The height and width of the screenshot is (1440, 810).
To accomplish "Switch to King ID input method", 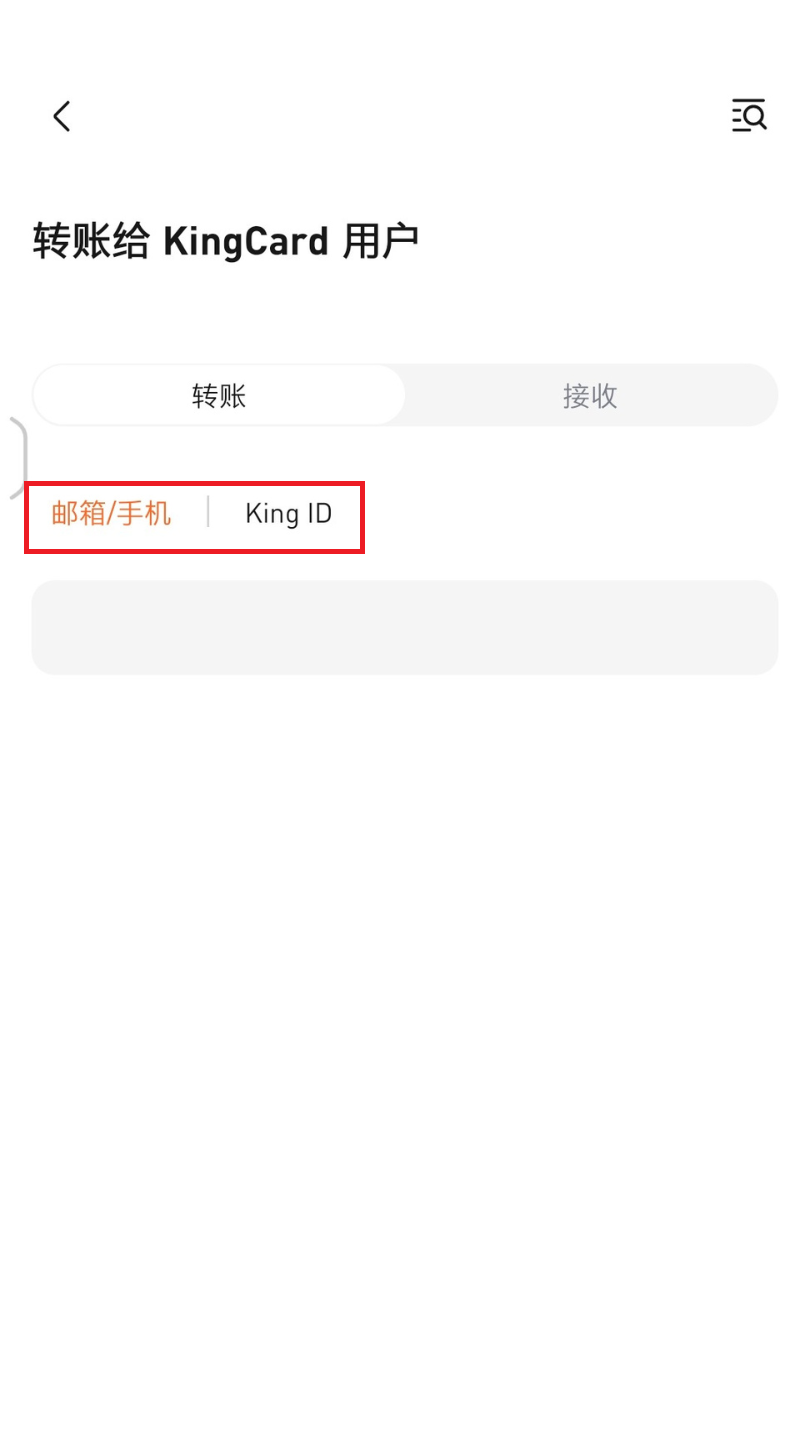I will (x=288, y=514).
